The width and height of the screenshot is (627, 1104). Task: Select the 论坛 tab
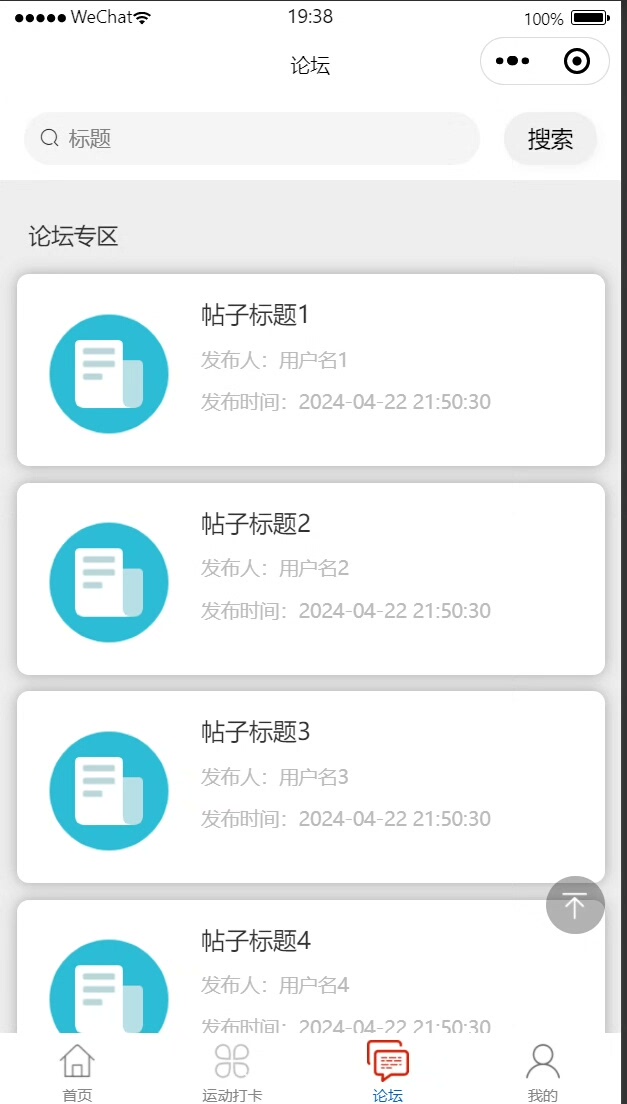pyautogui.click(x=388, y=1070)
